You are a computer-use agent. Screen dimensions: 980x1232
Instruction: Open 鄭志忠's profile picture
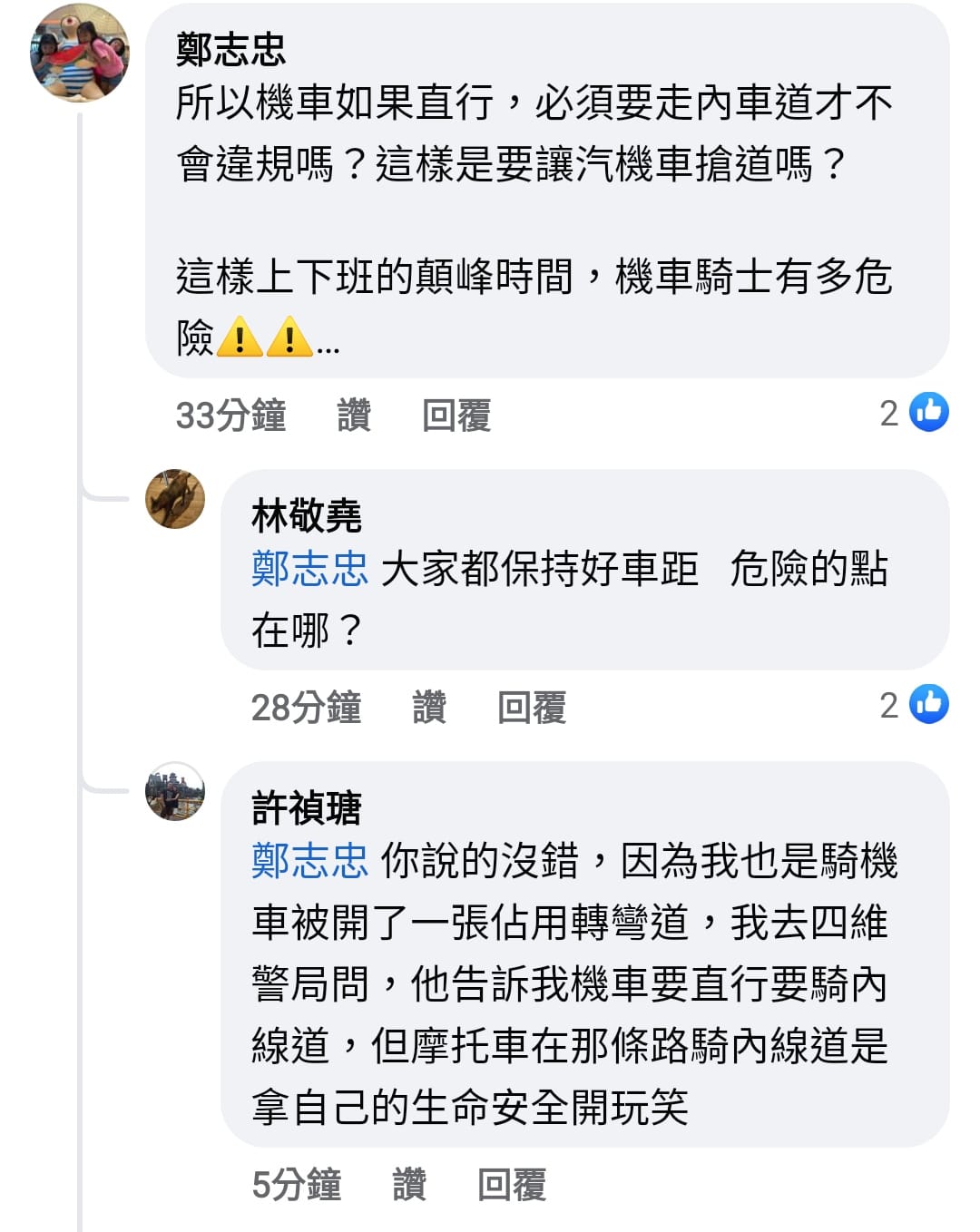(79, 53)
